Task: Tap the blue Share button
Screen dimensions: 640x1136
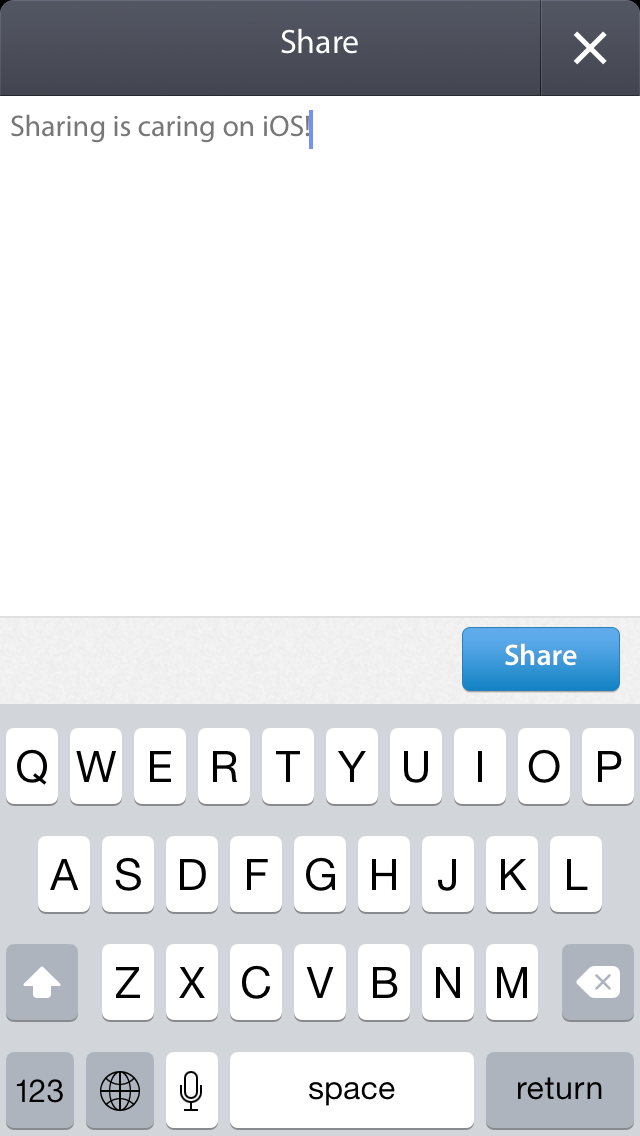Action: tap(541, 659)
